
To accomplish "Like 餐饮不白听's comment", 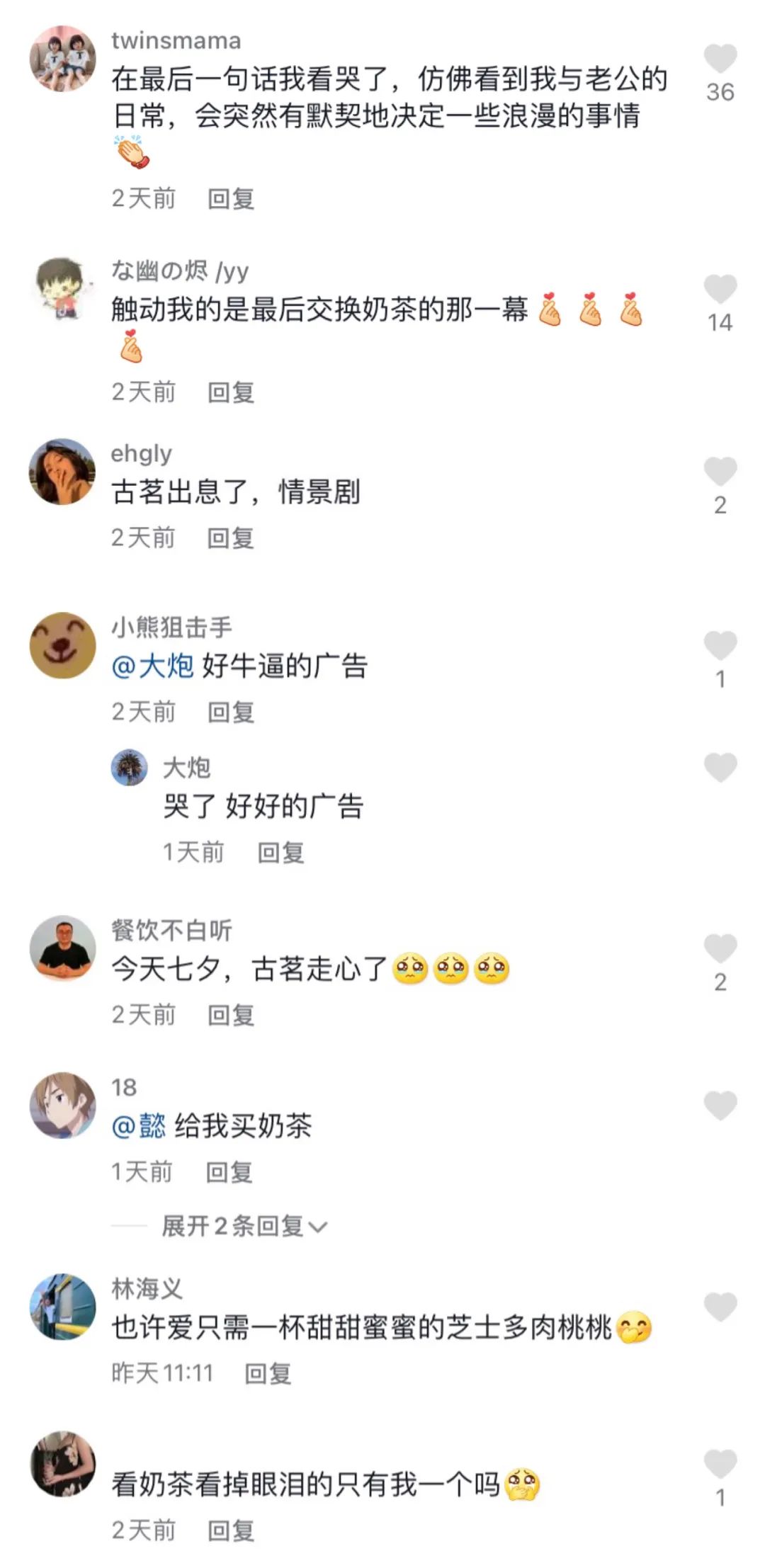I will click(720, 949).
